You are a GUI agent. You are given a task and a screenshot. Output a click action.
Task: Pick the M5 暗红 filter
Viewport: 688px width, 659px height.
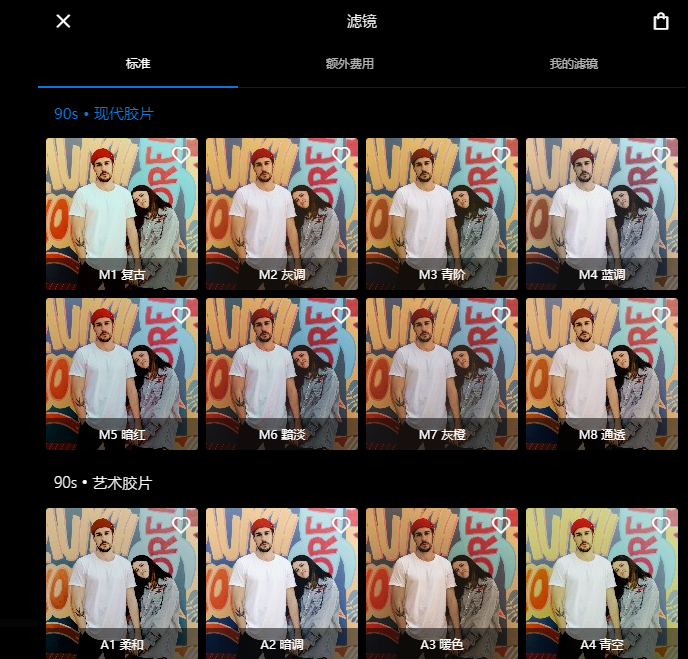click(122, 374)
